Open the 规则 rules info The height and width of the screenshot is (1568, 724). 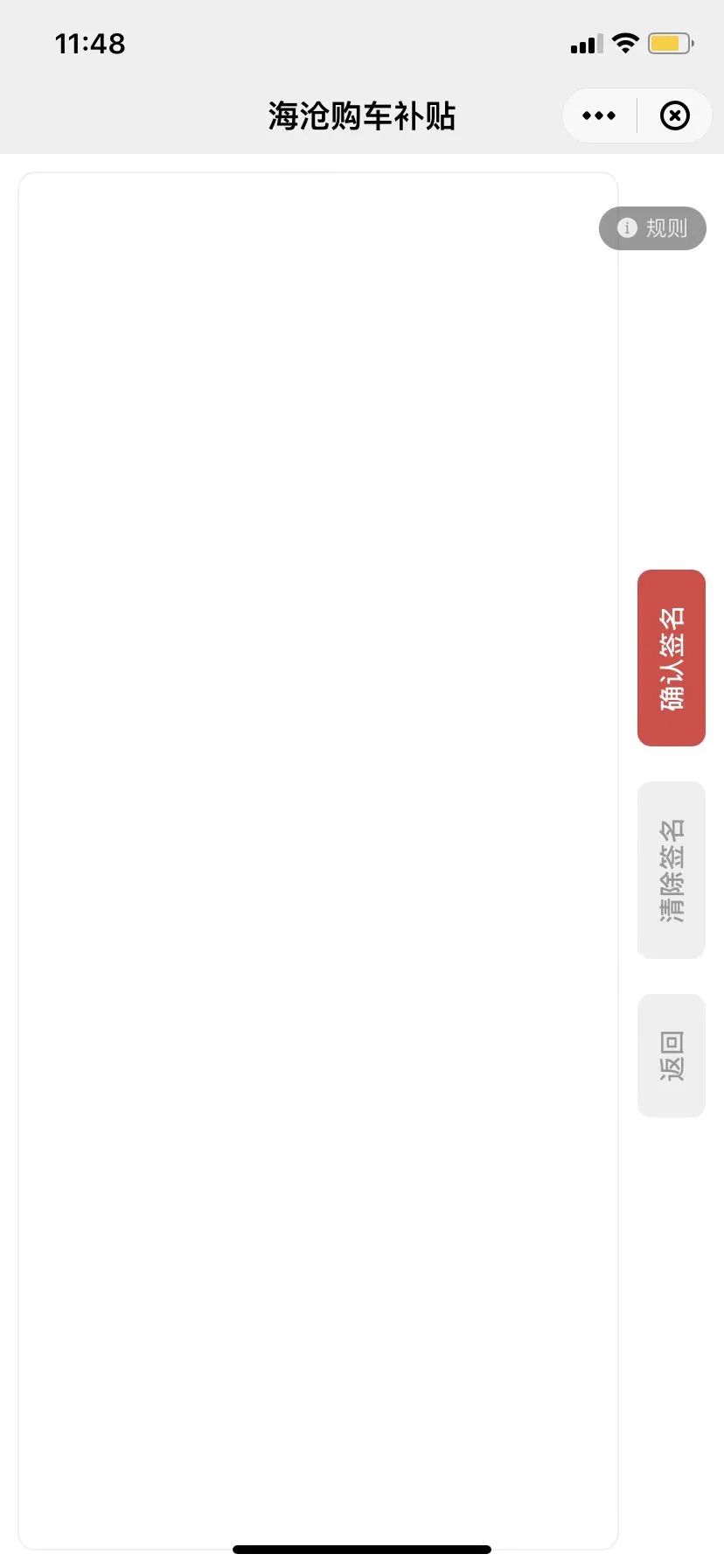[652, 228]
